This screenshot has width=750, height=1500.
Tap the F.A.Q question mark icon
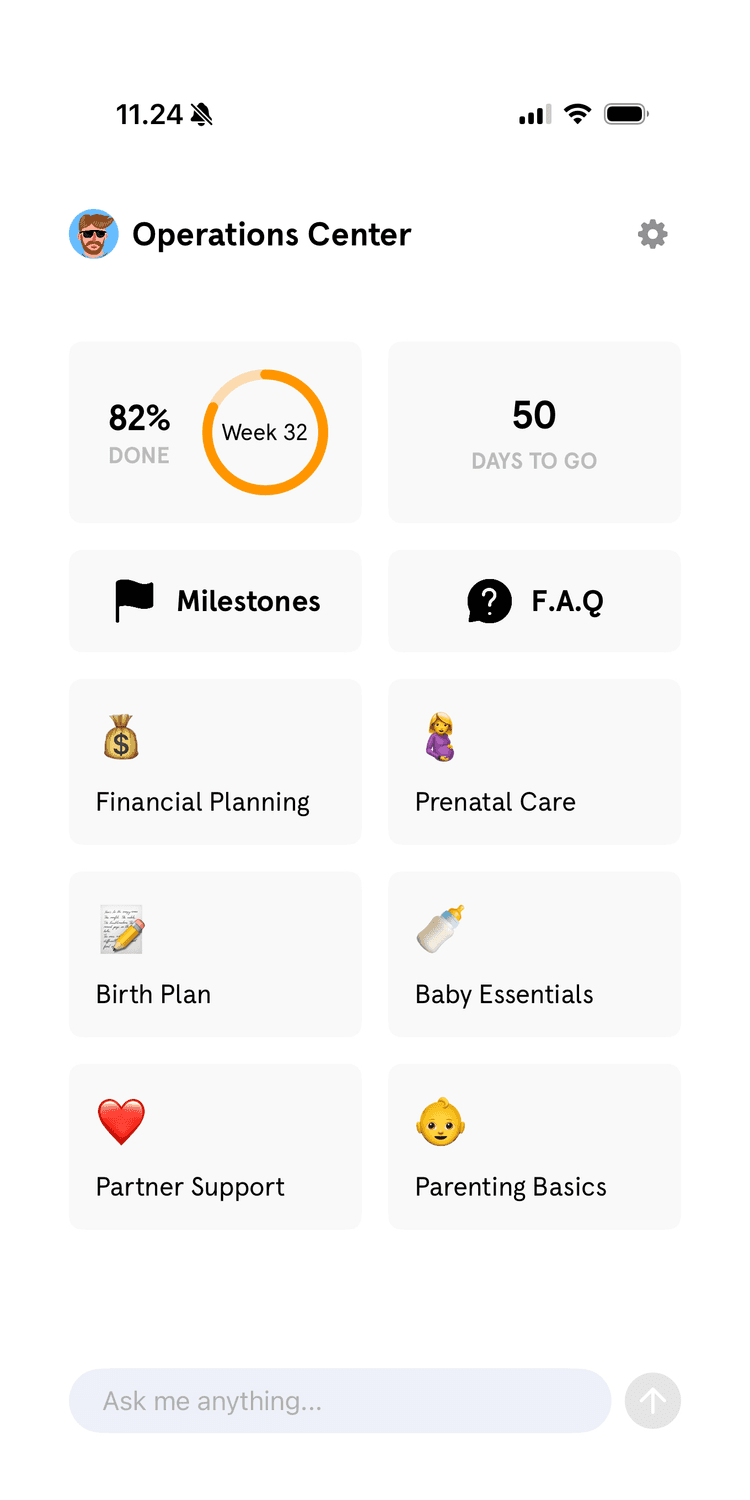(489, 601)
